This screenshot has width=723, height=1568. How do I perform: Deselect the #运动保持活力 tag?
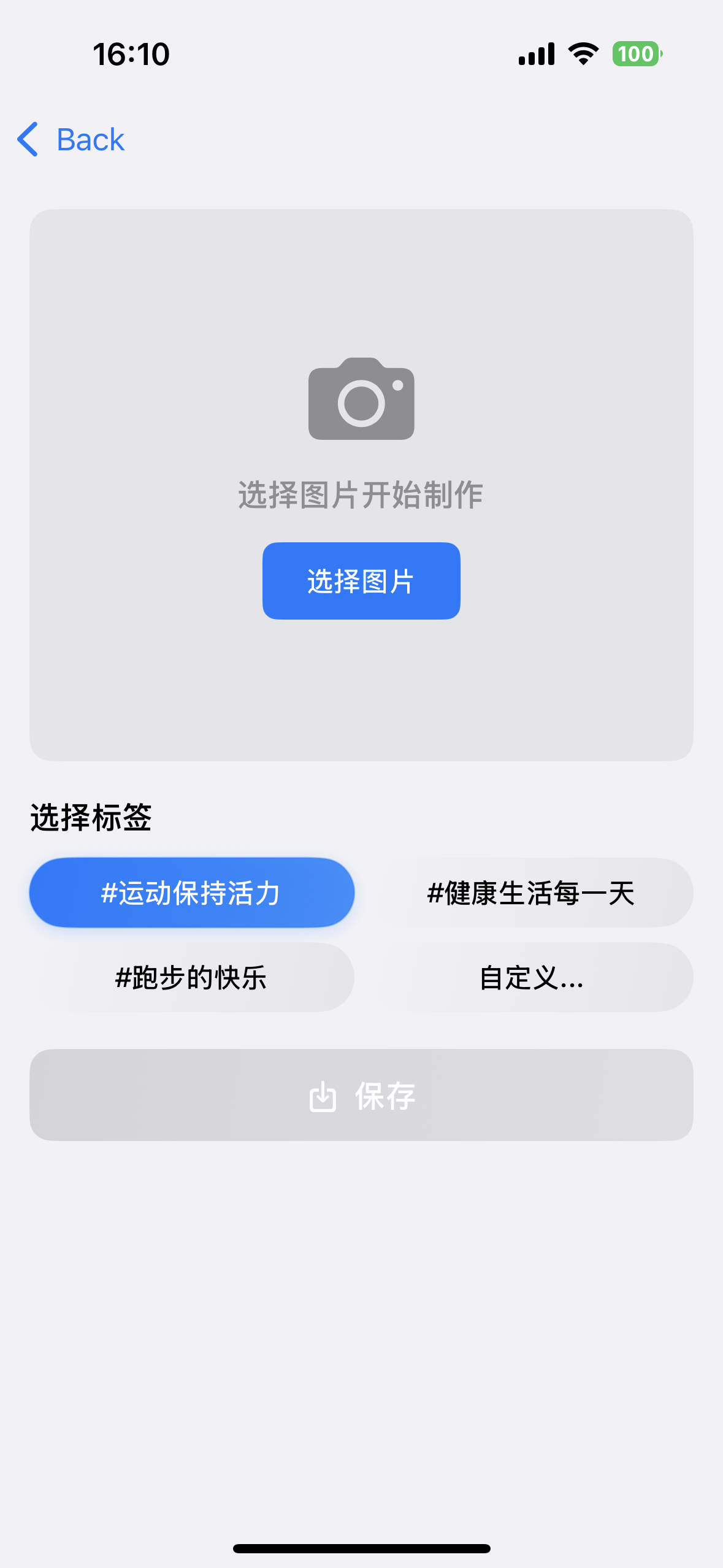(191, 893)
